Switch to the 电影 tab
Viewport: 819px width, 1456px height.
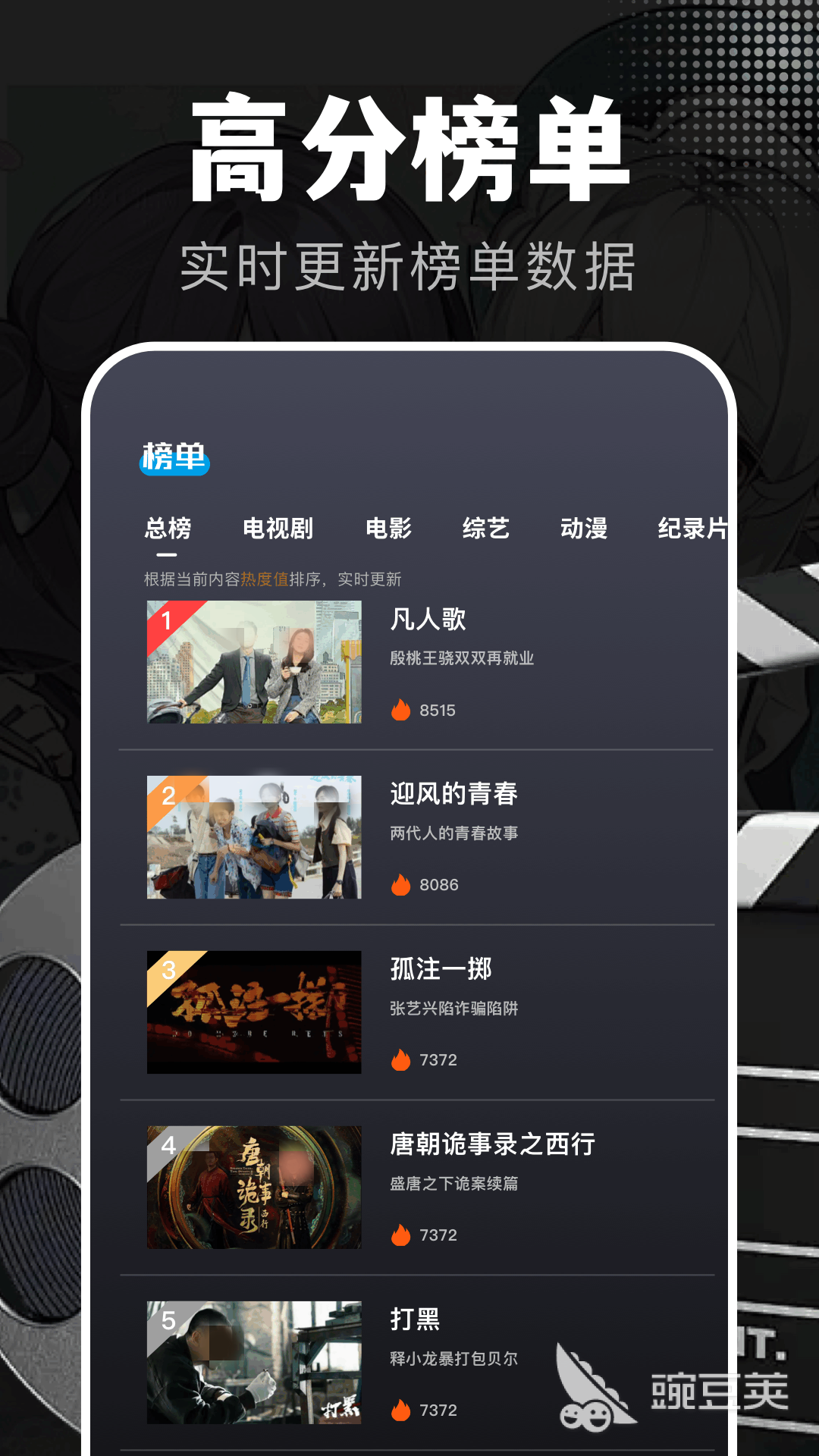[389, 529]
